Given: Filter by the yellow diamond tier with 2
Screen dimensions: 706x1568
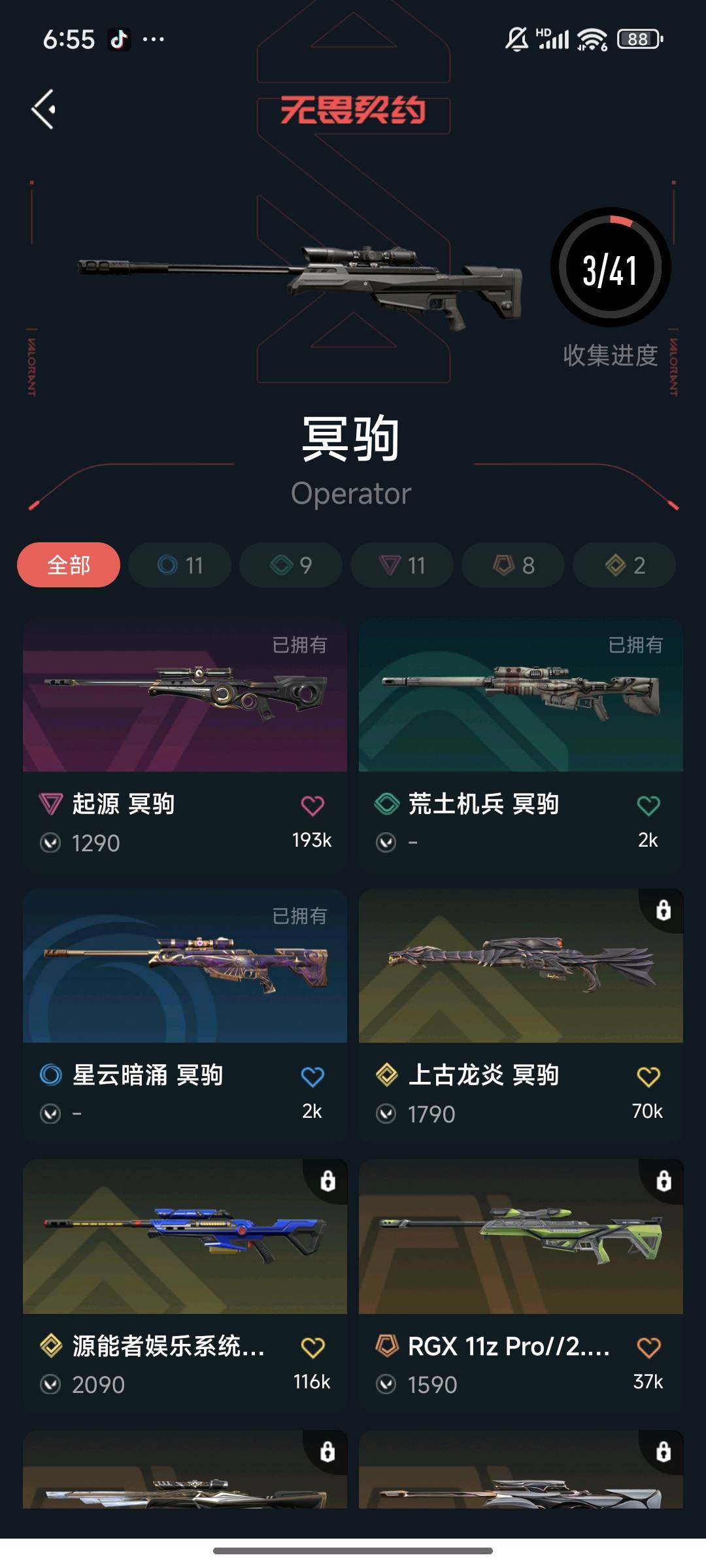Looking at the screenshot, I should 624,565.
